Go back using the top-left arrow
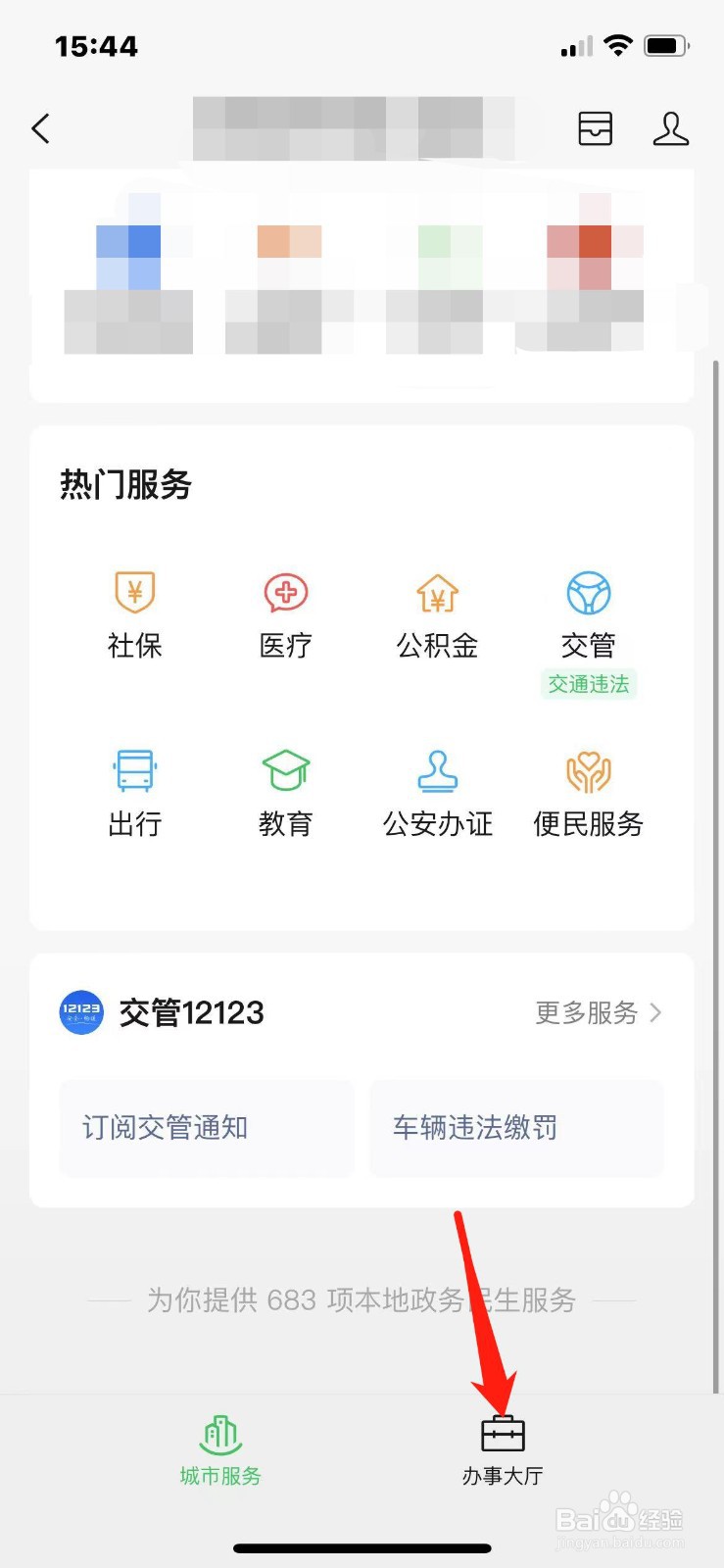 click(x=40, y=128)
